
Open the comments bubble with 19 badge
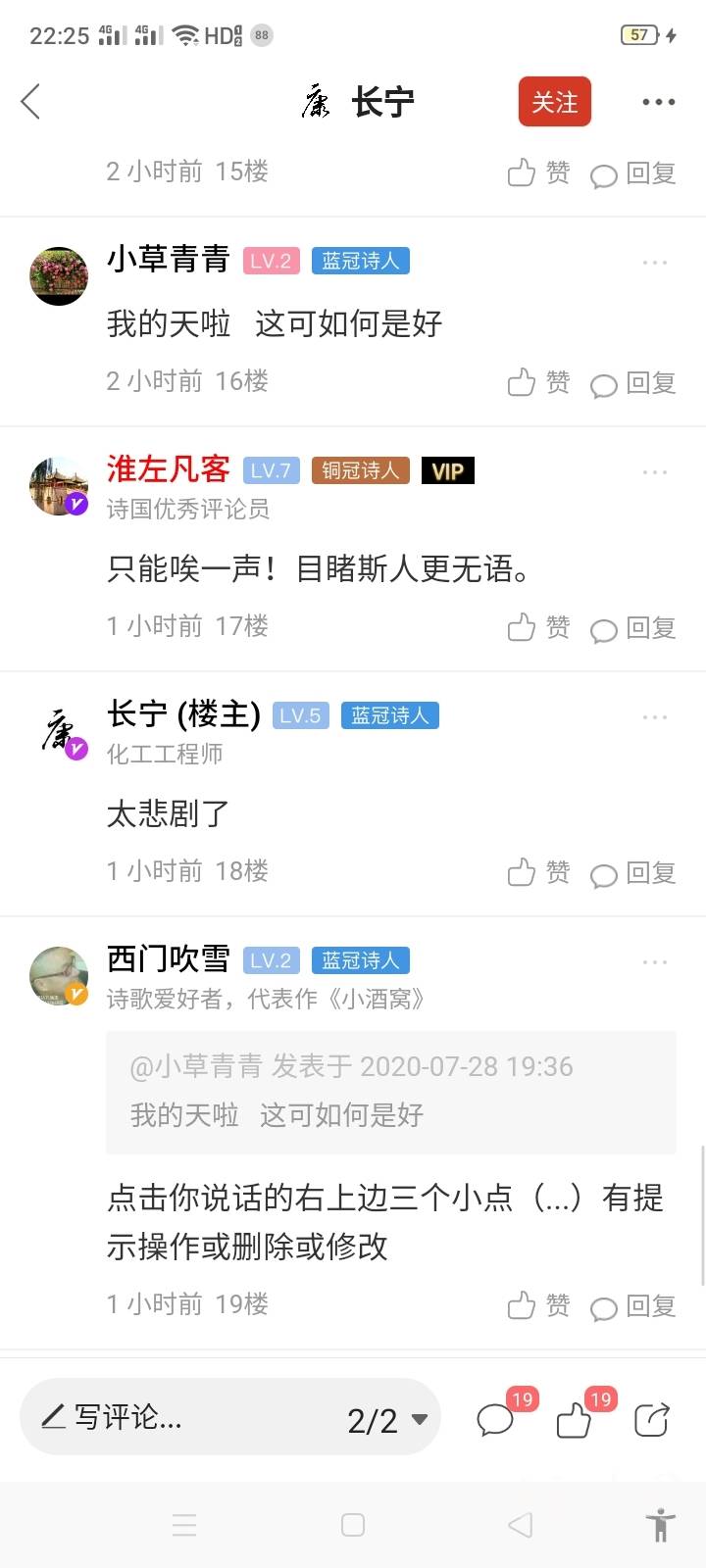pos(496,1419)
